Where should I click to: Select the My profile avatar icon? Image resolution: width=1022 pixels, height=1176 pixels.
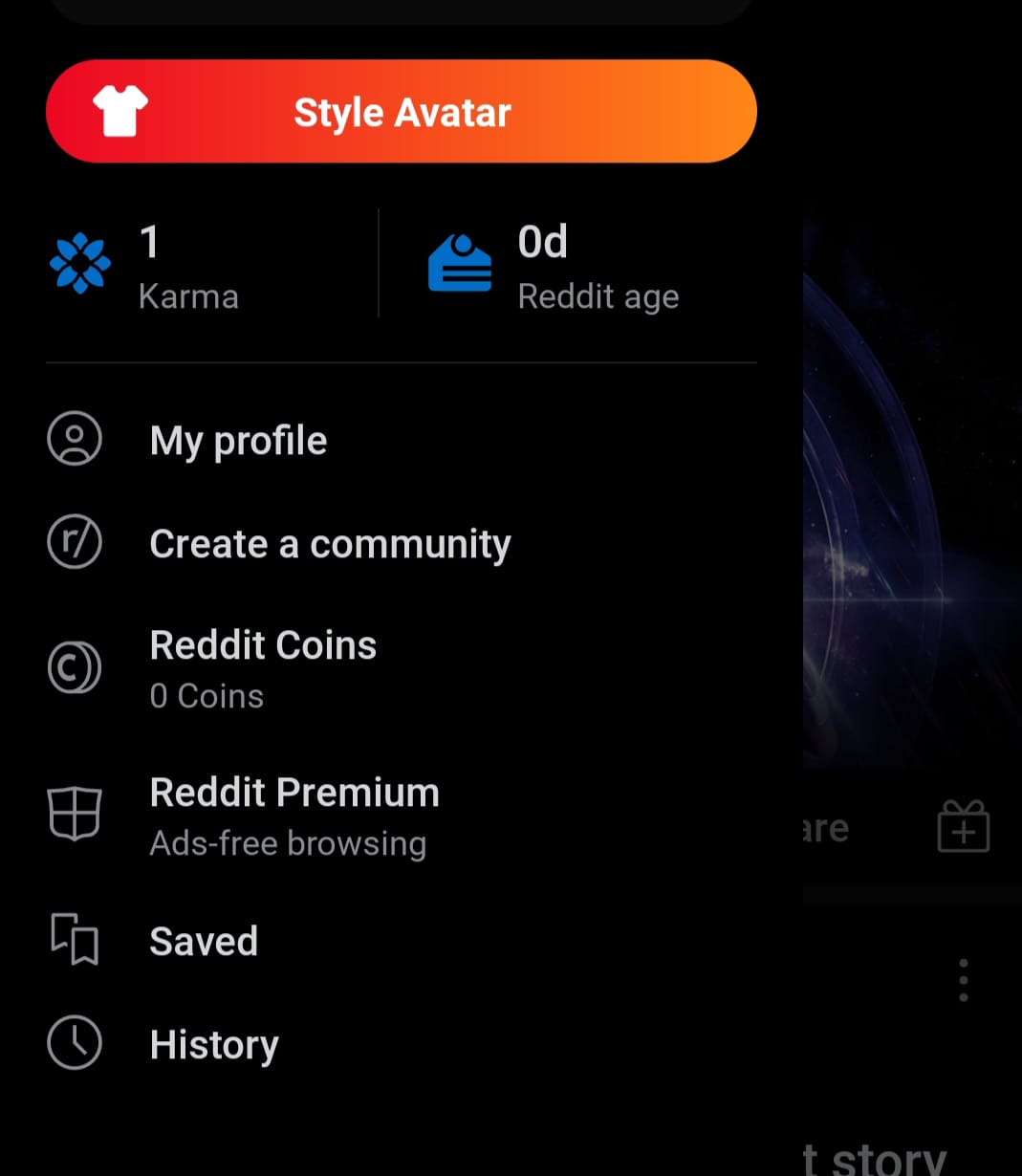coord(75,438)
